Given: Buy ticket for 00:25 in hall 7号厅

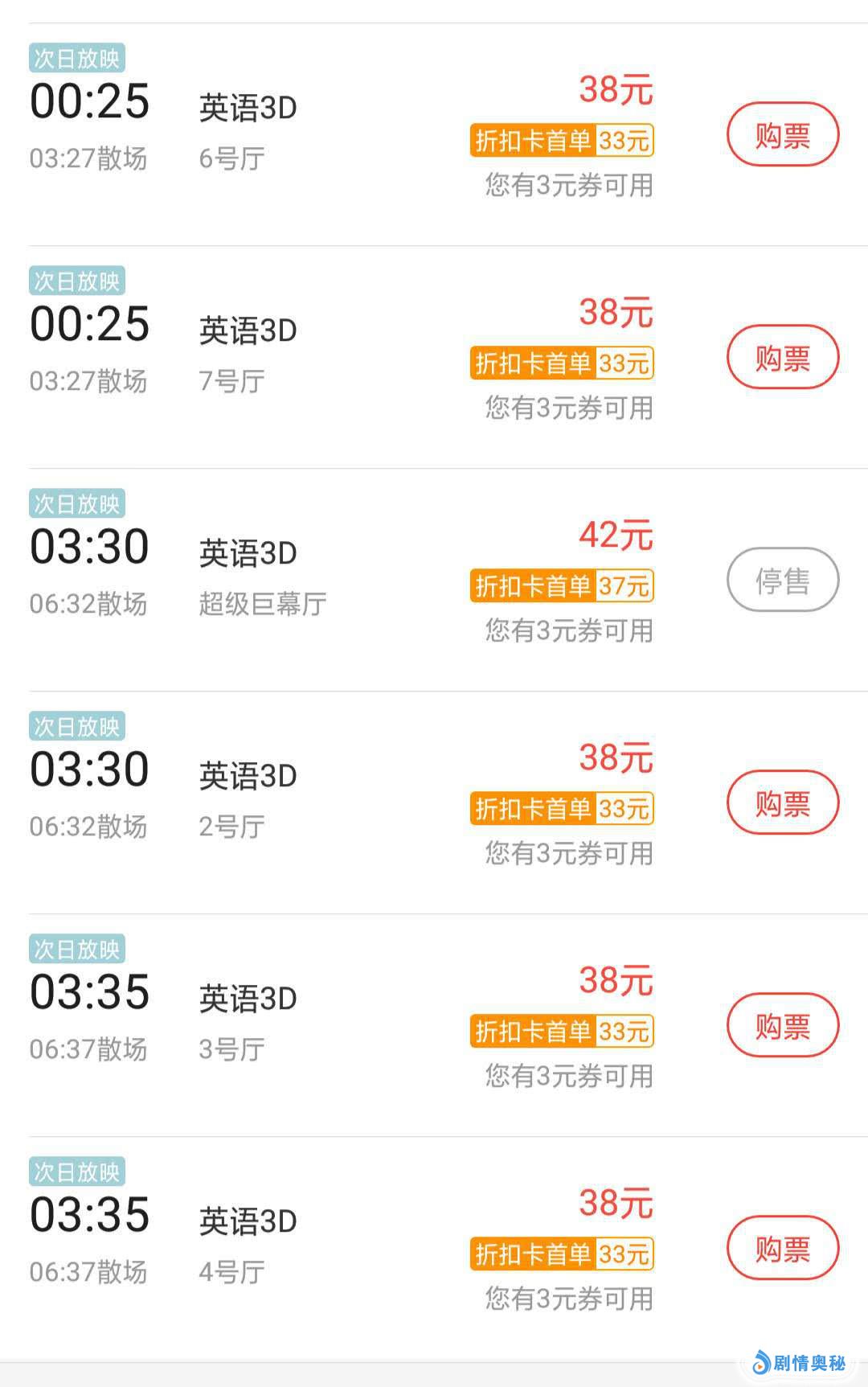Looking at the screenshot, I should [782, 358].
